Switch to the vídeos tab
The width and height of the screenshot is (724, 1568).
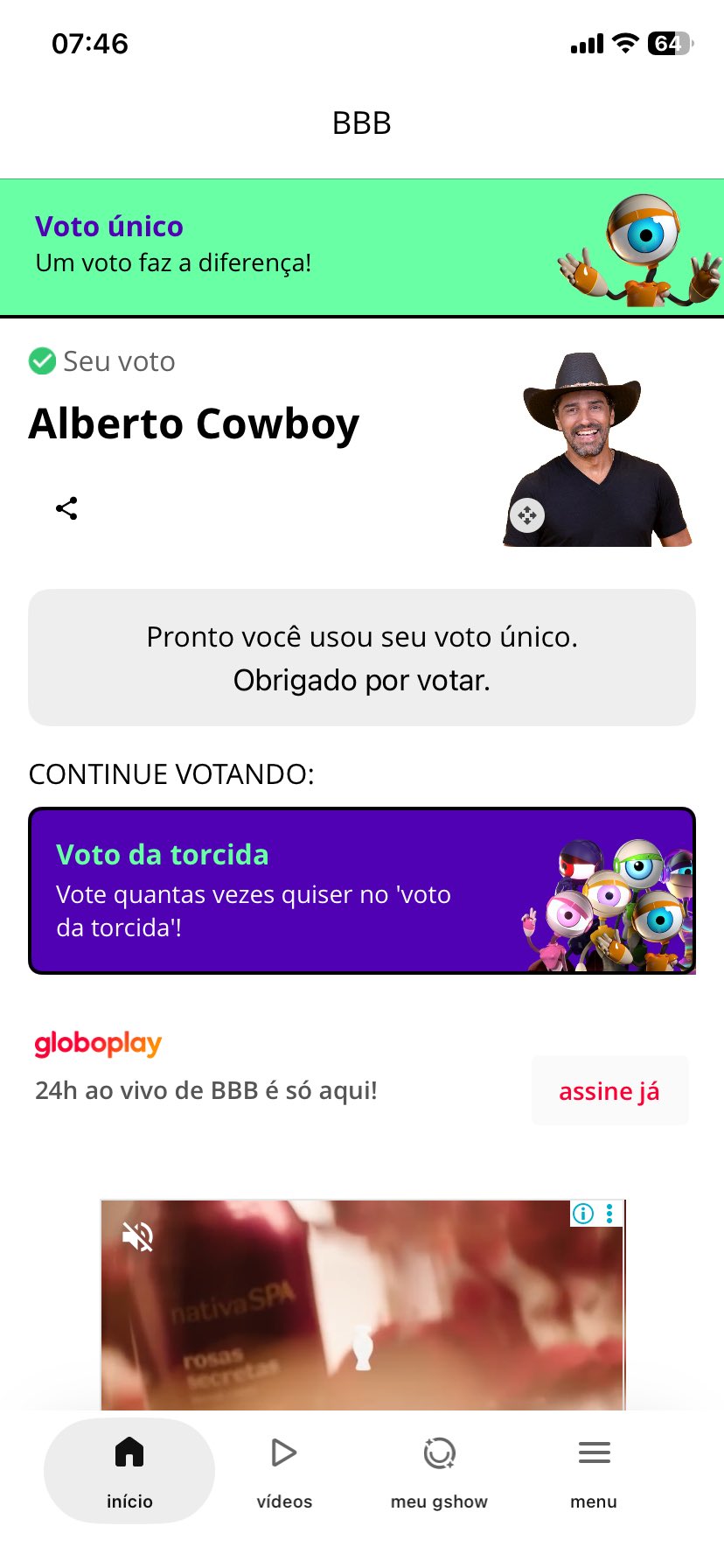point(284,1472)
